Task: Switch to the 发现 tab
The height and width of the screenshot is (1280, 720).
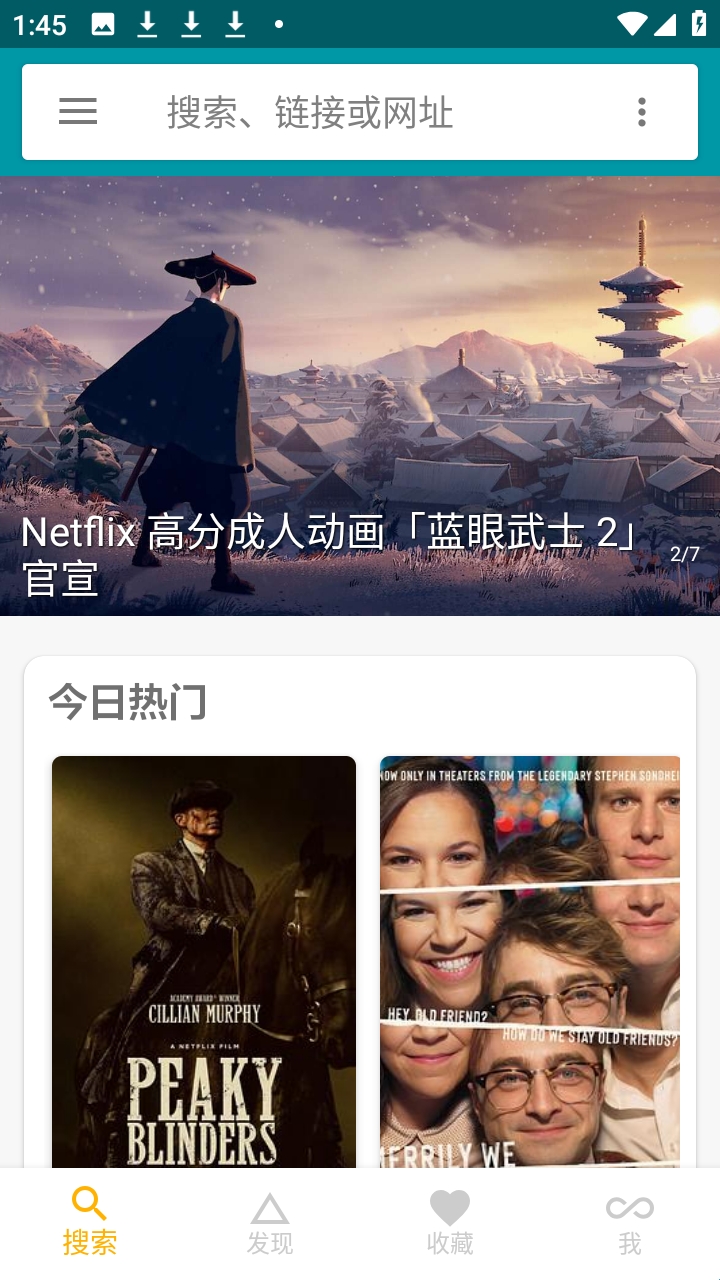Action: (270, 1222)
